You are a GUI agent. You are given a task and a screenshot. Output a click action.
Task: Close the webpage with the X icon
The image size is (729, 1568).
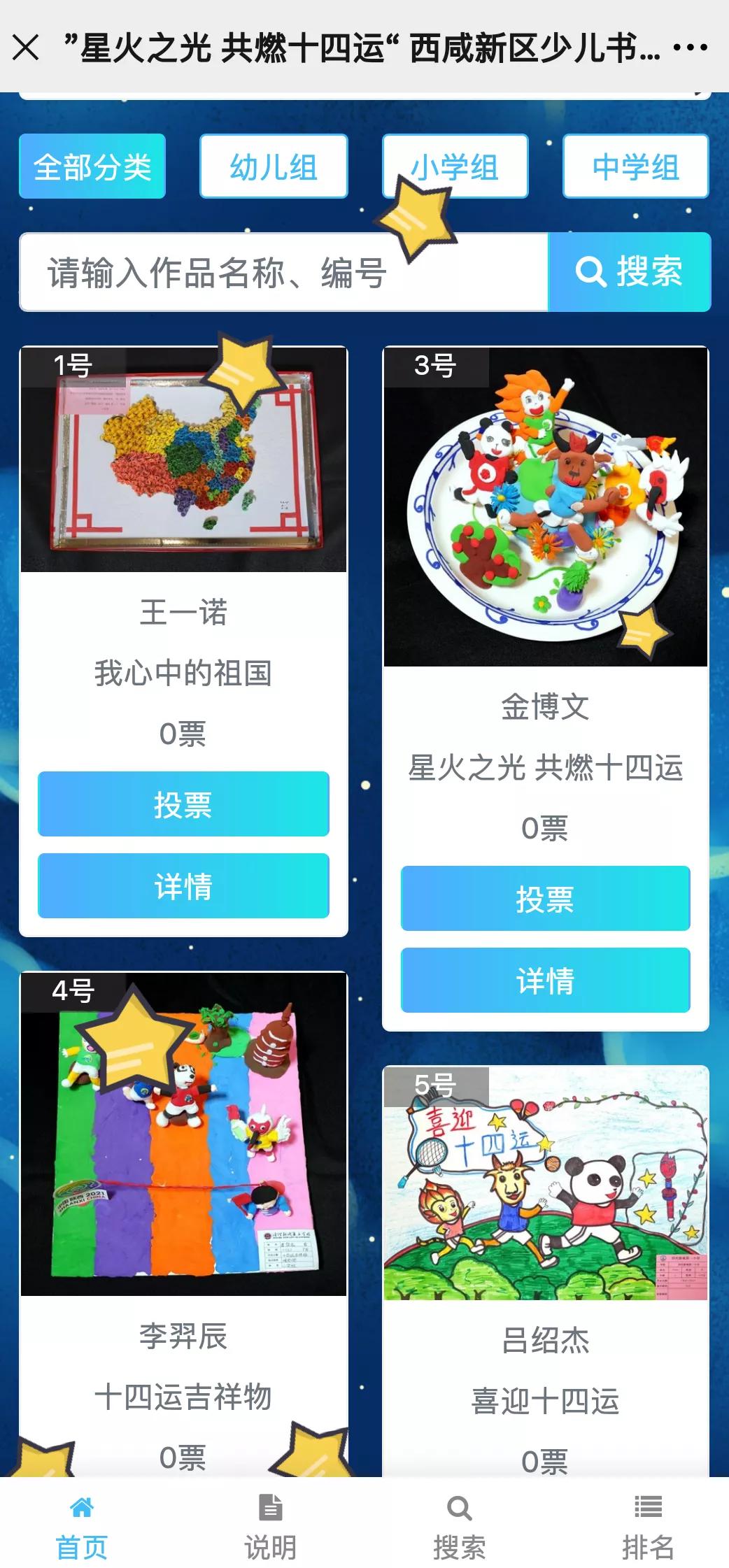click(x=26, y=48)
